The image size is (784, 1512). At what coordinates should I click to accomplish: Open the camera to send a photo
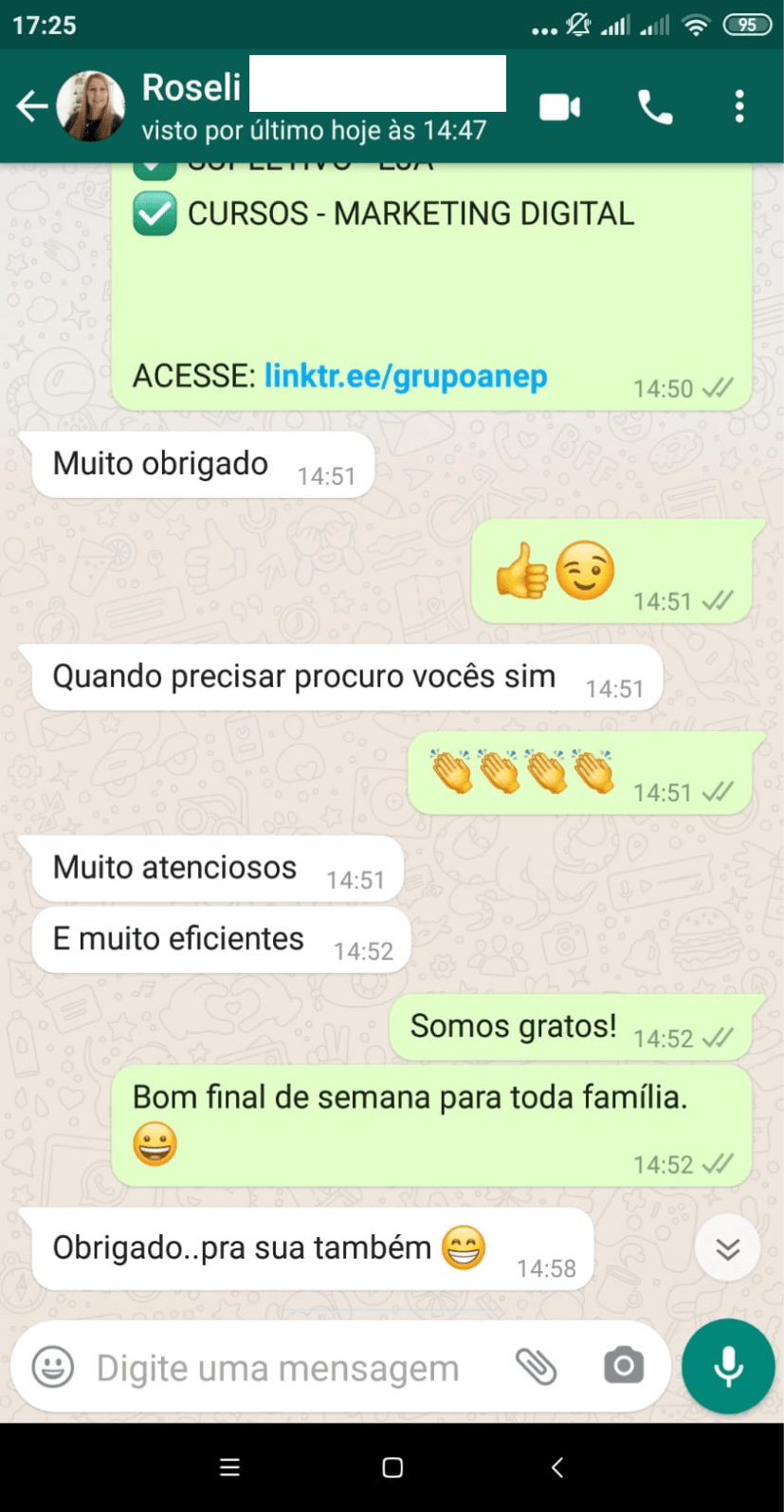(x=622, y=1366)
